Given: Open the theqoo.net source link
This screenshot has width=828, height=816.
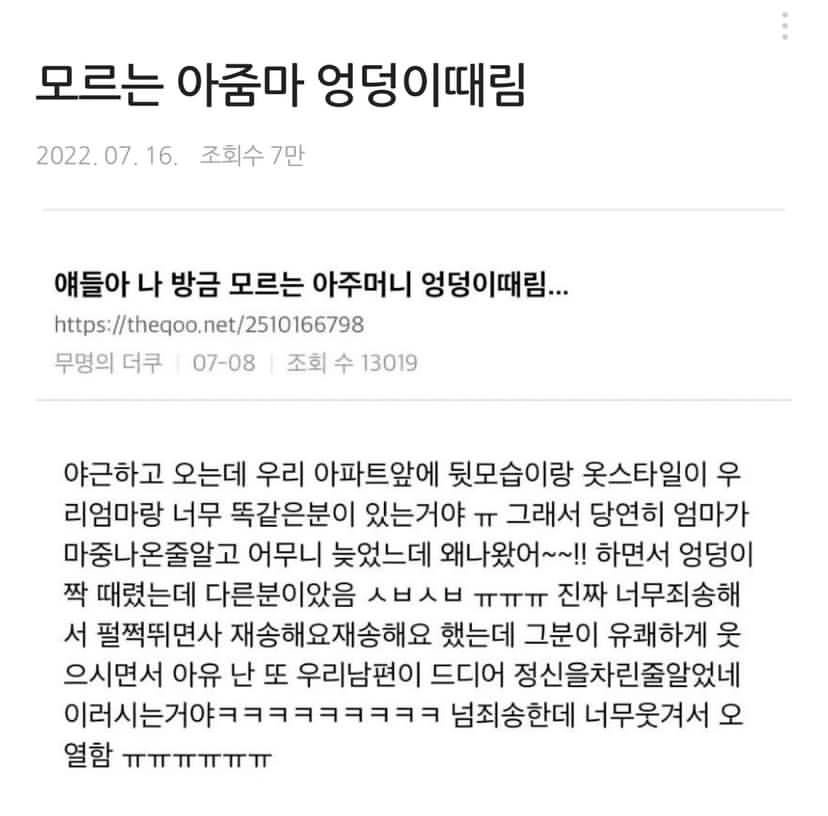Looking at the screenshot, I should tap(209, 325).
